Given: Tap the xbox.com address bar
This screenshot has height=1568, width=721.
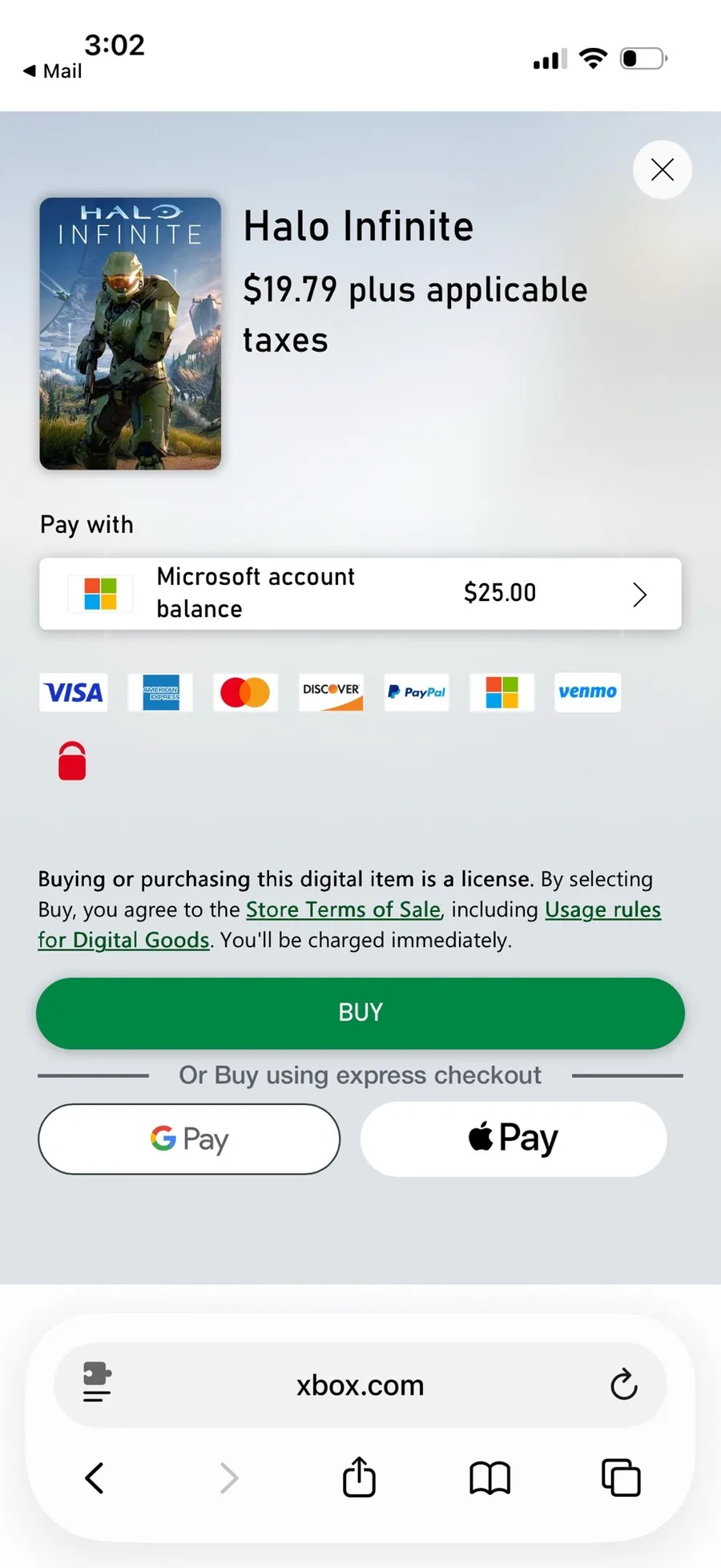Looking at the screenshot, I should (360, 1385).
